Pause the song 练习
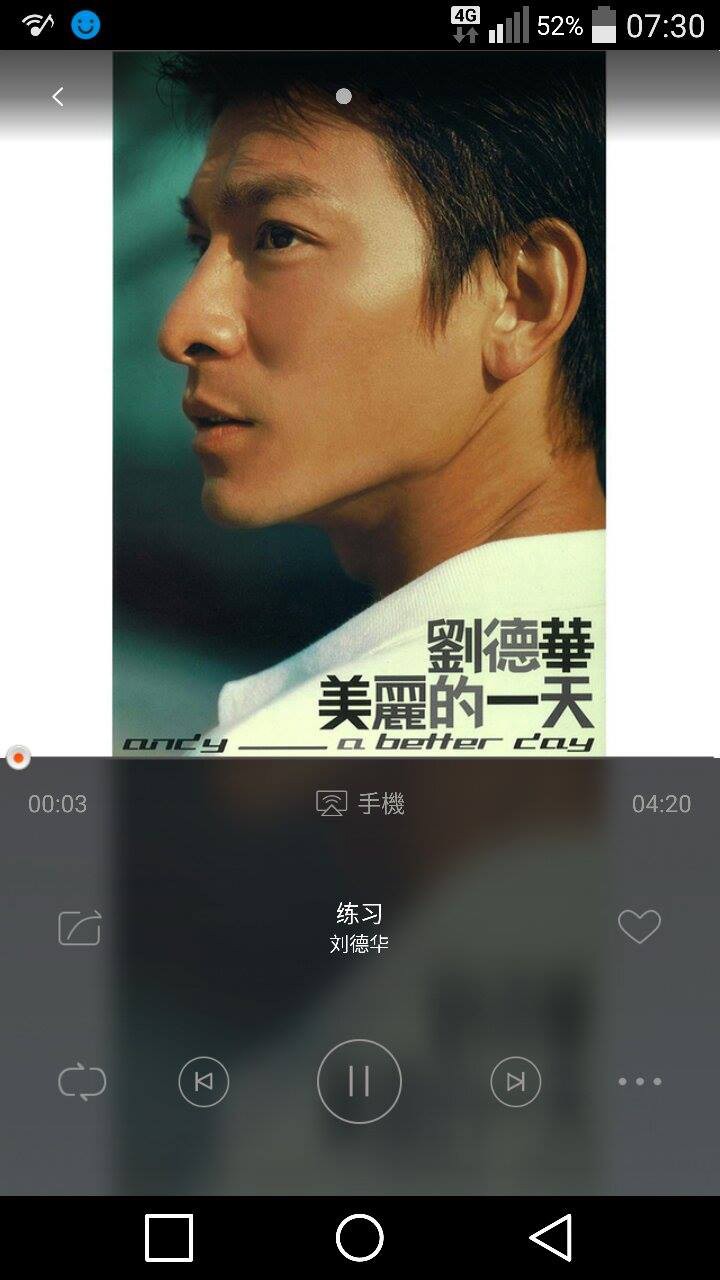Screen dimensions: 720x1280 click(x=359, y=1081)
